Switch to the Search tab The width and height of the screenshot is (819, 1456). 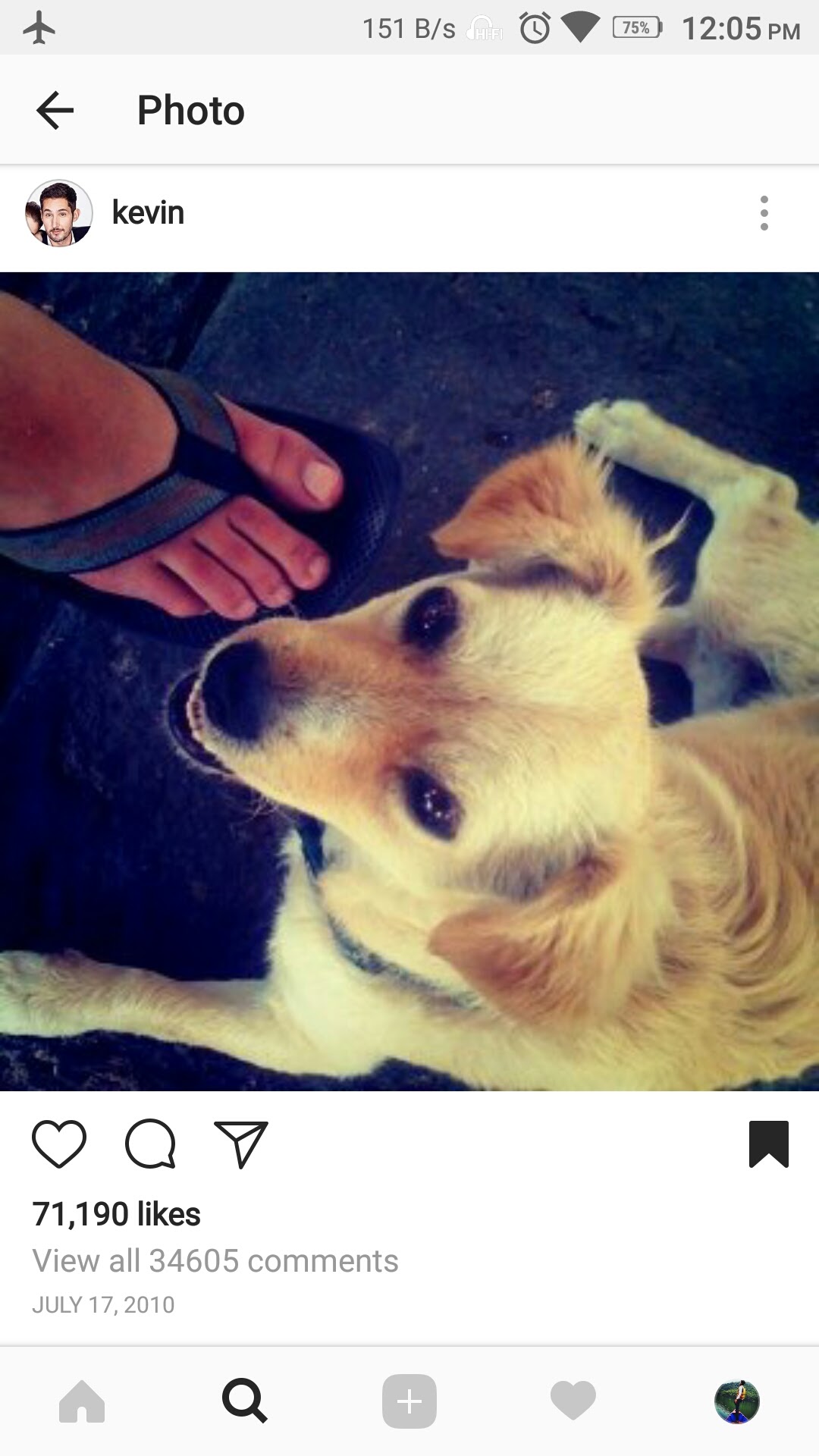tap(244, 1401)
